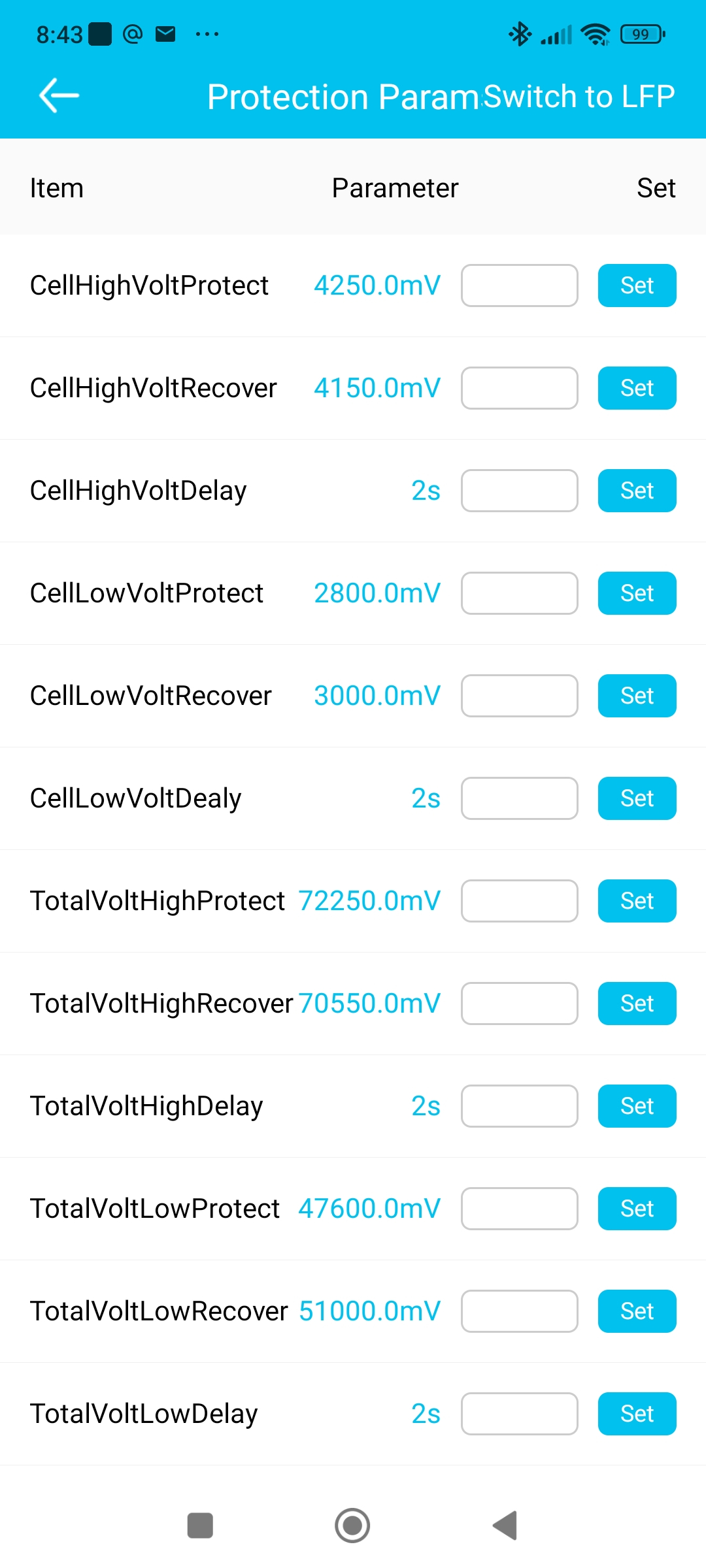Select the TotalVoltLowProtect input field
The height and width of the screenshot is (1568, 706).
pos(519,1209)
